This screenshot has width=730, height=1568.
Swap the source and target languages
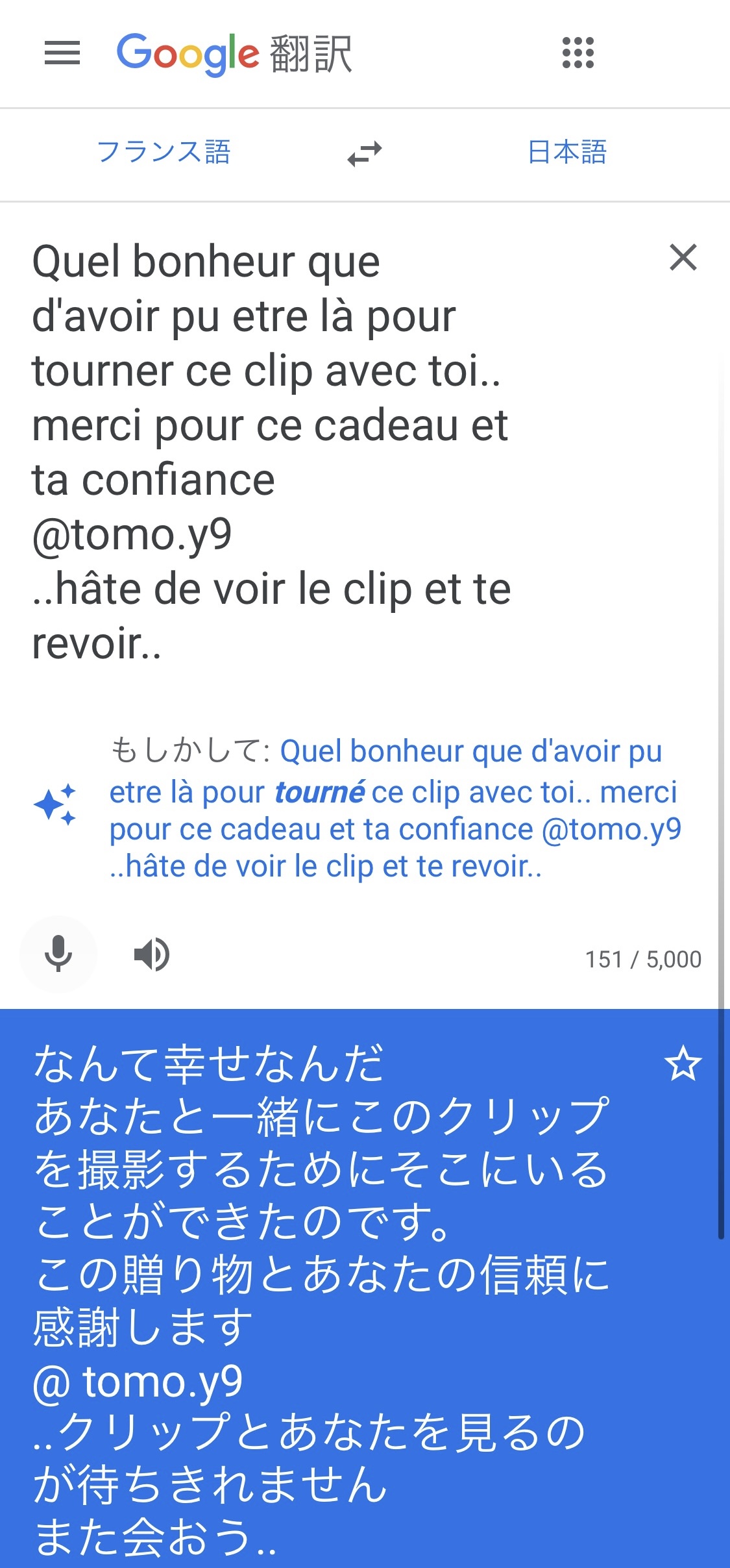pos(365,154)
